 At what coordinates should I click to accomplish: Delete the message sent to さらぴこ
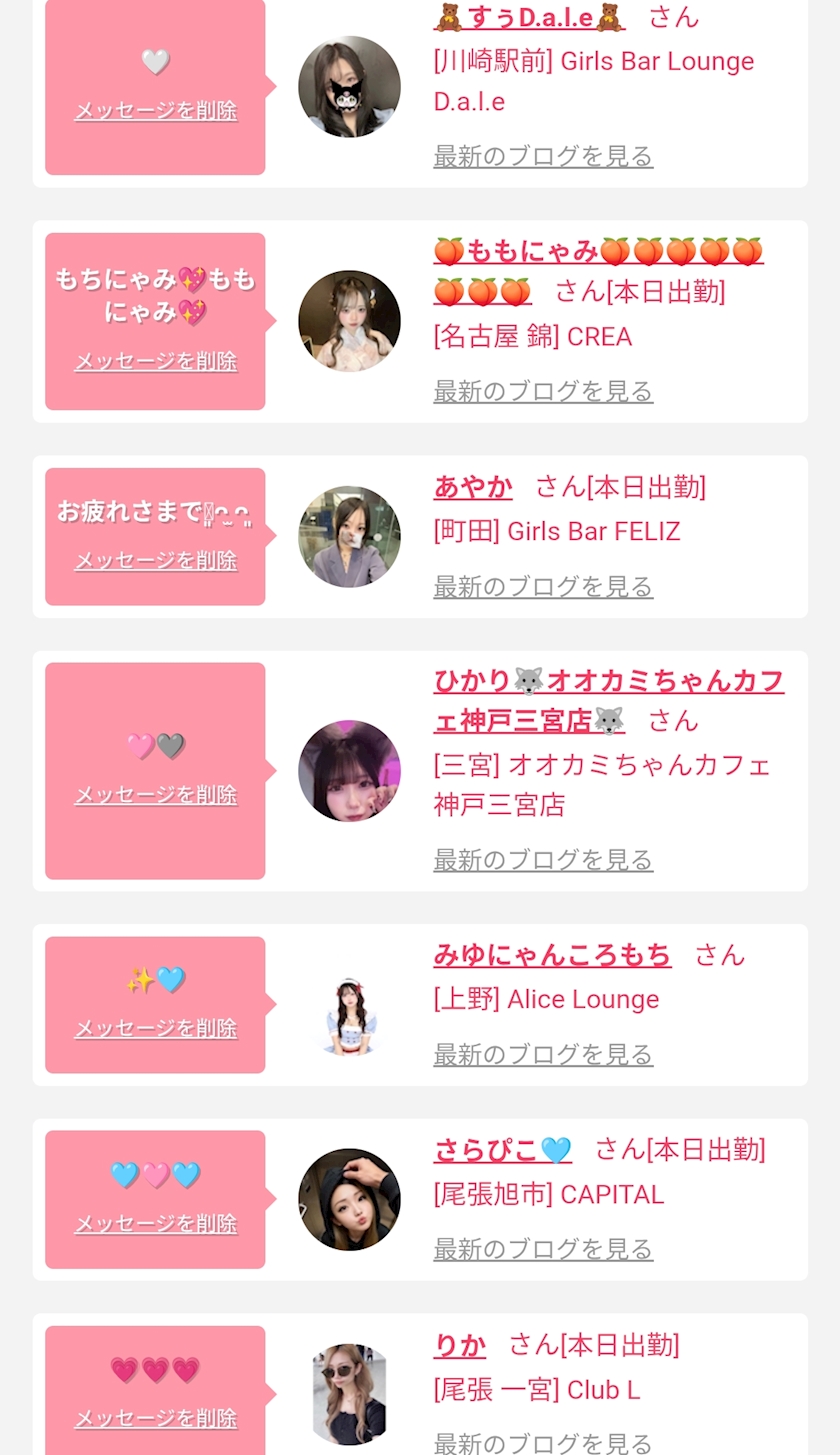click(156, 1224)
